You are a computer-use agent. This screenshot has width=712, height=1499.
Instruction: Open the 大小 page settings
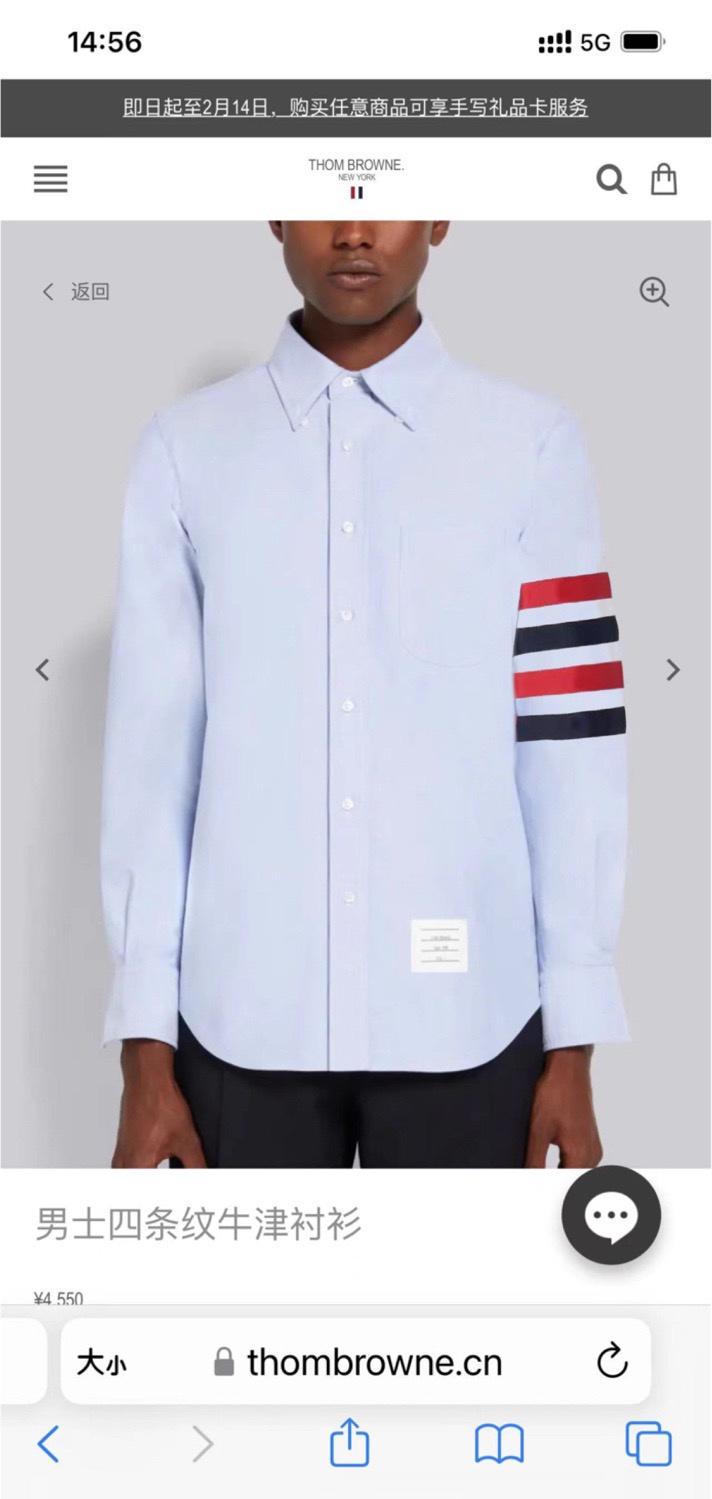(101, 1362)
